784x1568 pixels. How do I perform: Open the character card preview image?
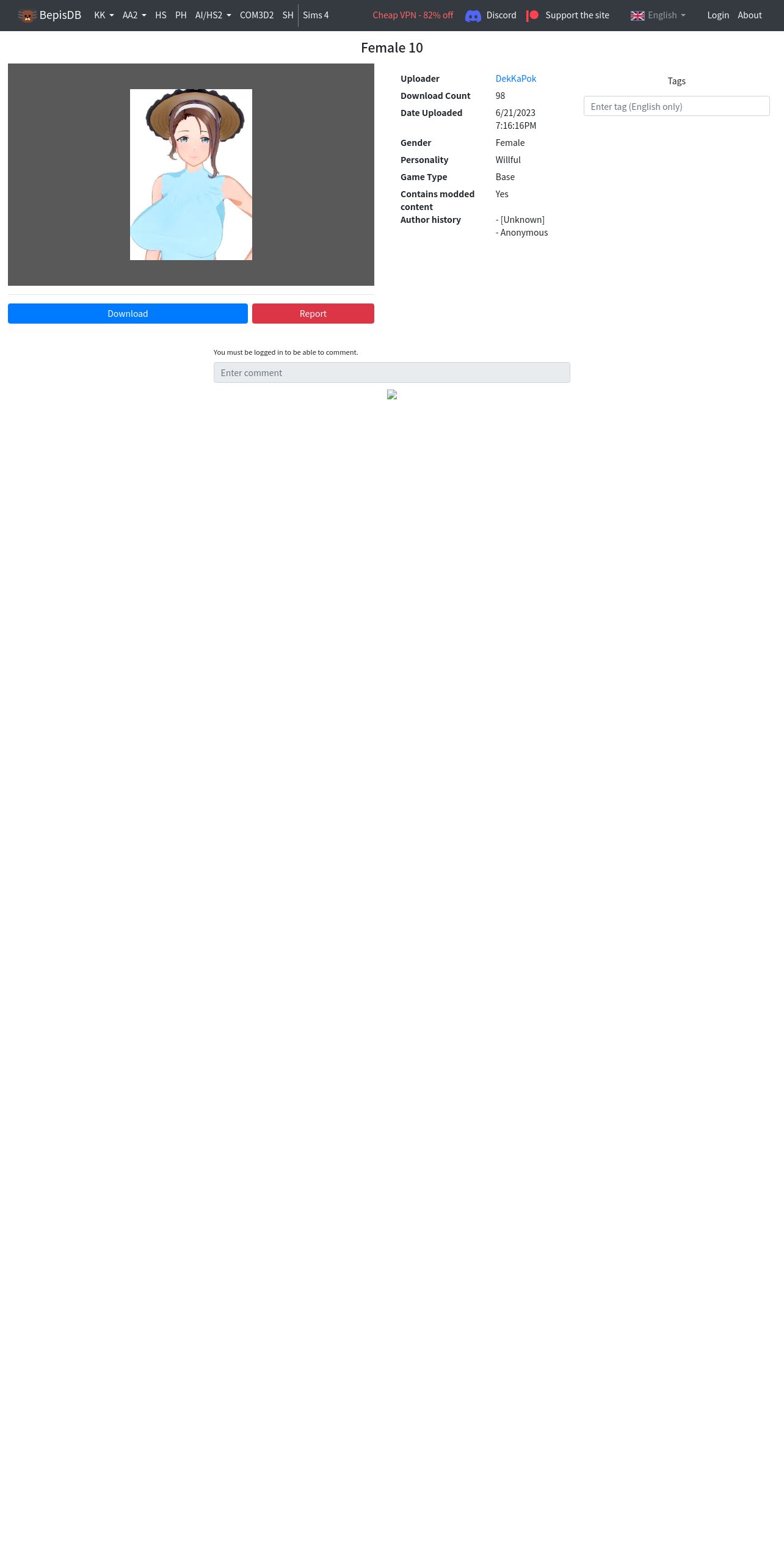191,175
